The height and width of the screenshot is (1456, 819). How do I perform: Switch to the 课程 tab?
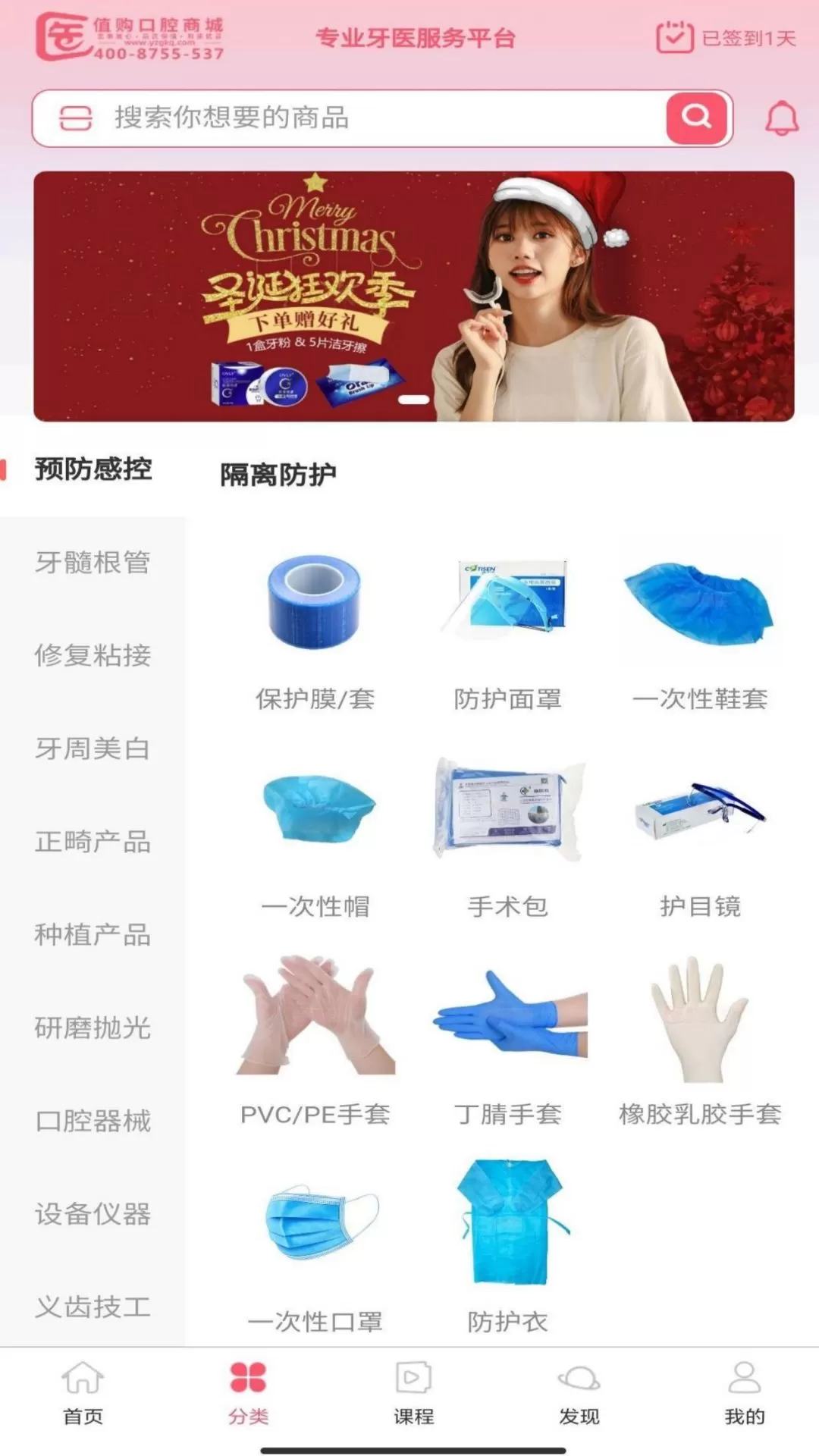[x=413, y=1394]
